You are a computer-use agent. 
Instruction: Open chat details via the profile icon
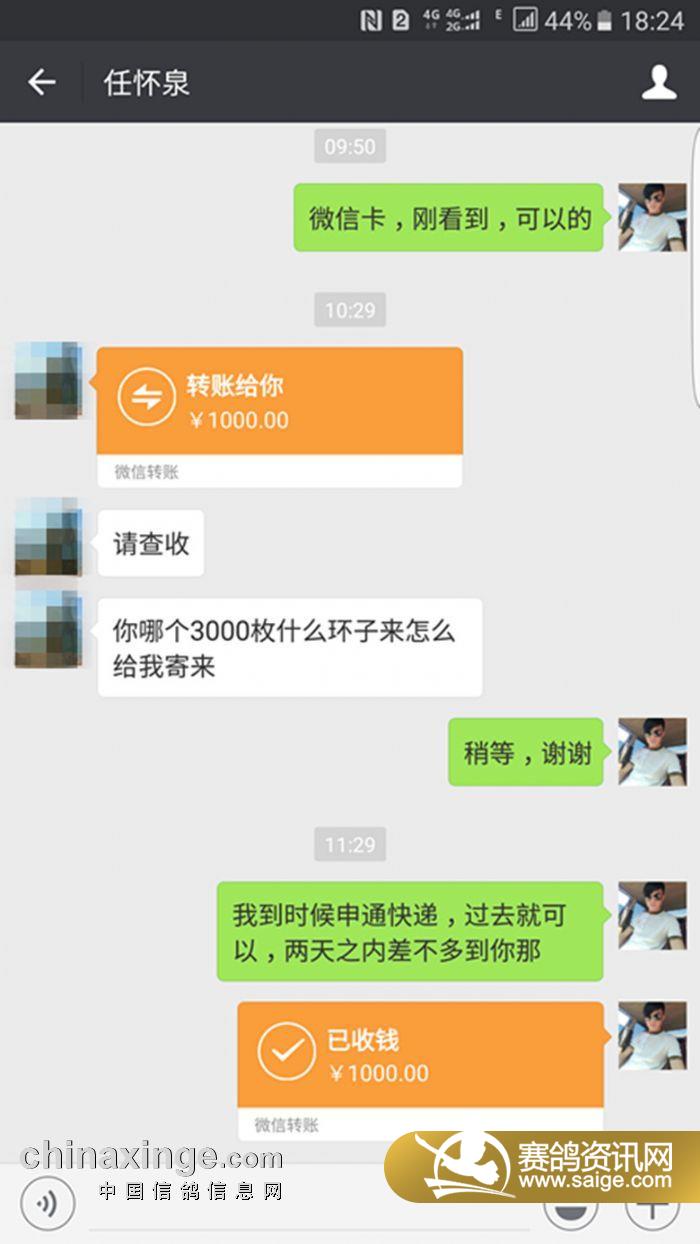coord(658,82)
